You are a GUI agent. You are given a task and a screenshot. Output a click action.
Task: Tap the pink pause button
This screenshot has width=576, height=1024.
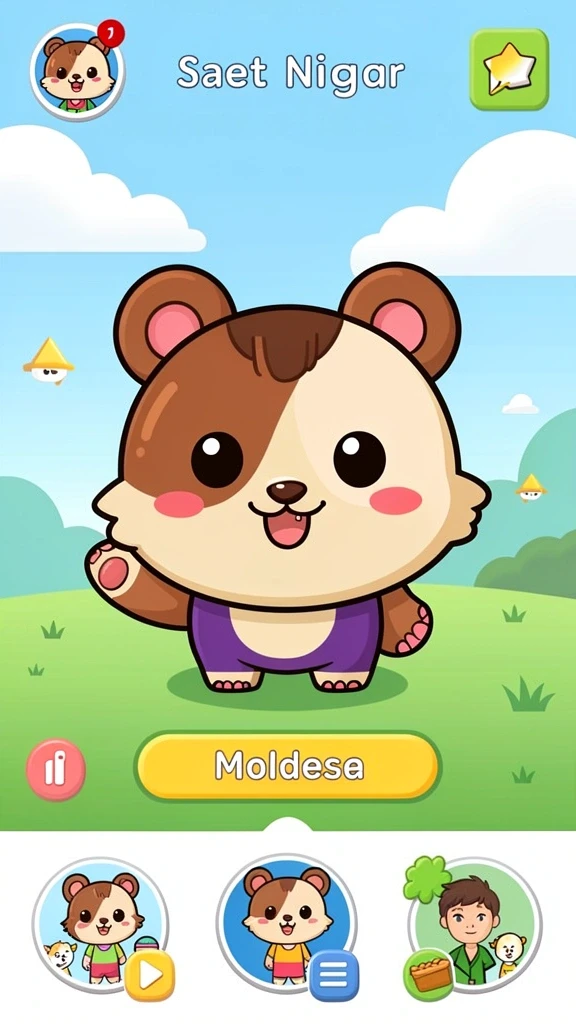pyautogui.click(x=56, y=769)
